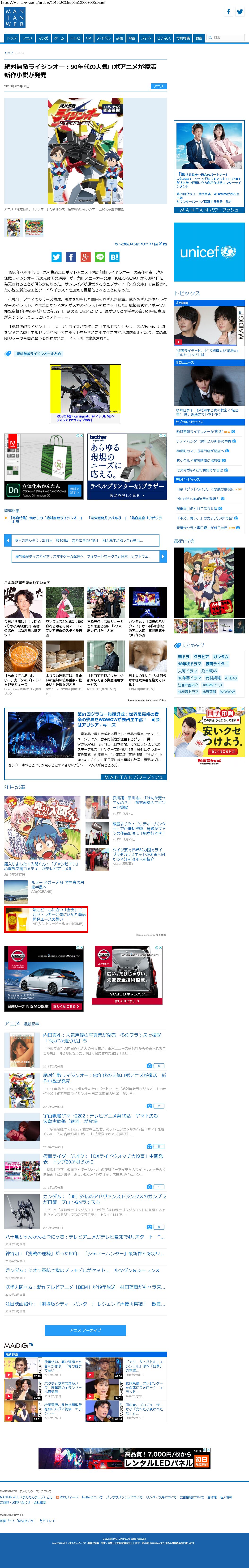Tap the トップ breadcrumb link
Viewport: 249px width, 1568px height.
click(x=9, y=53)
